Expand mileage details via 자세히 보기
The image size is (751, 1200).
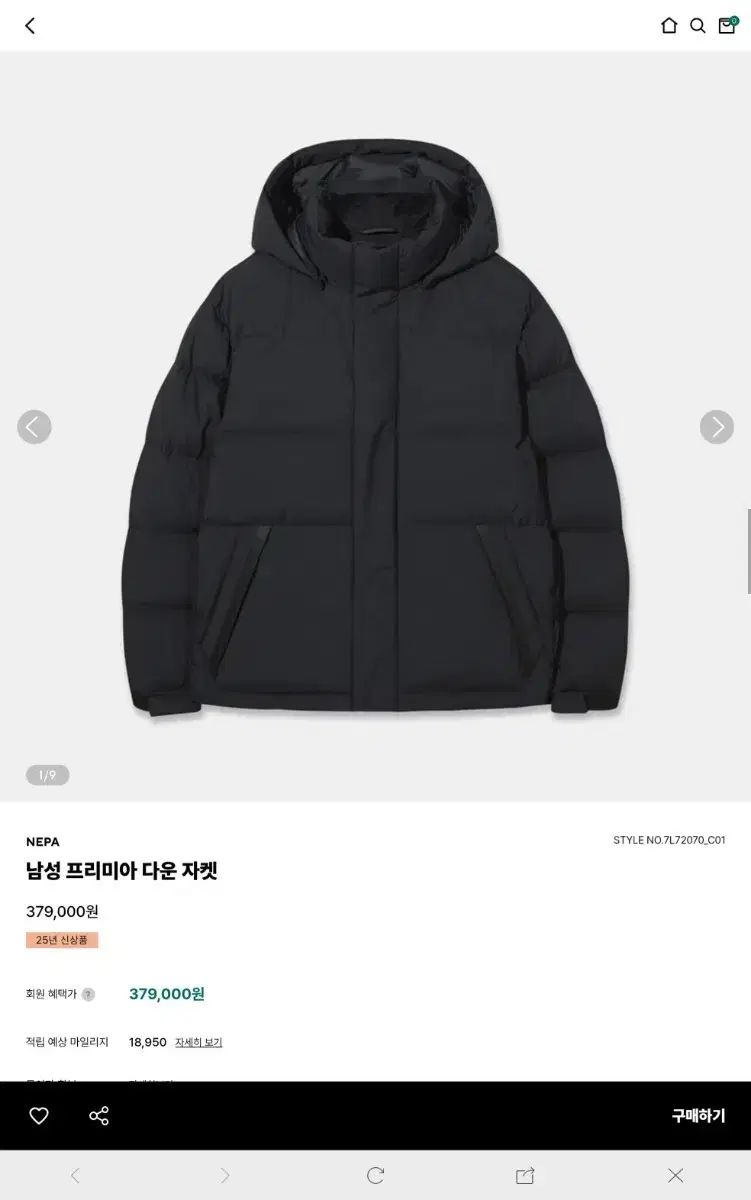coord(197,1042)
